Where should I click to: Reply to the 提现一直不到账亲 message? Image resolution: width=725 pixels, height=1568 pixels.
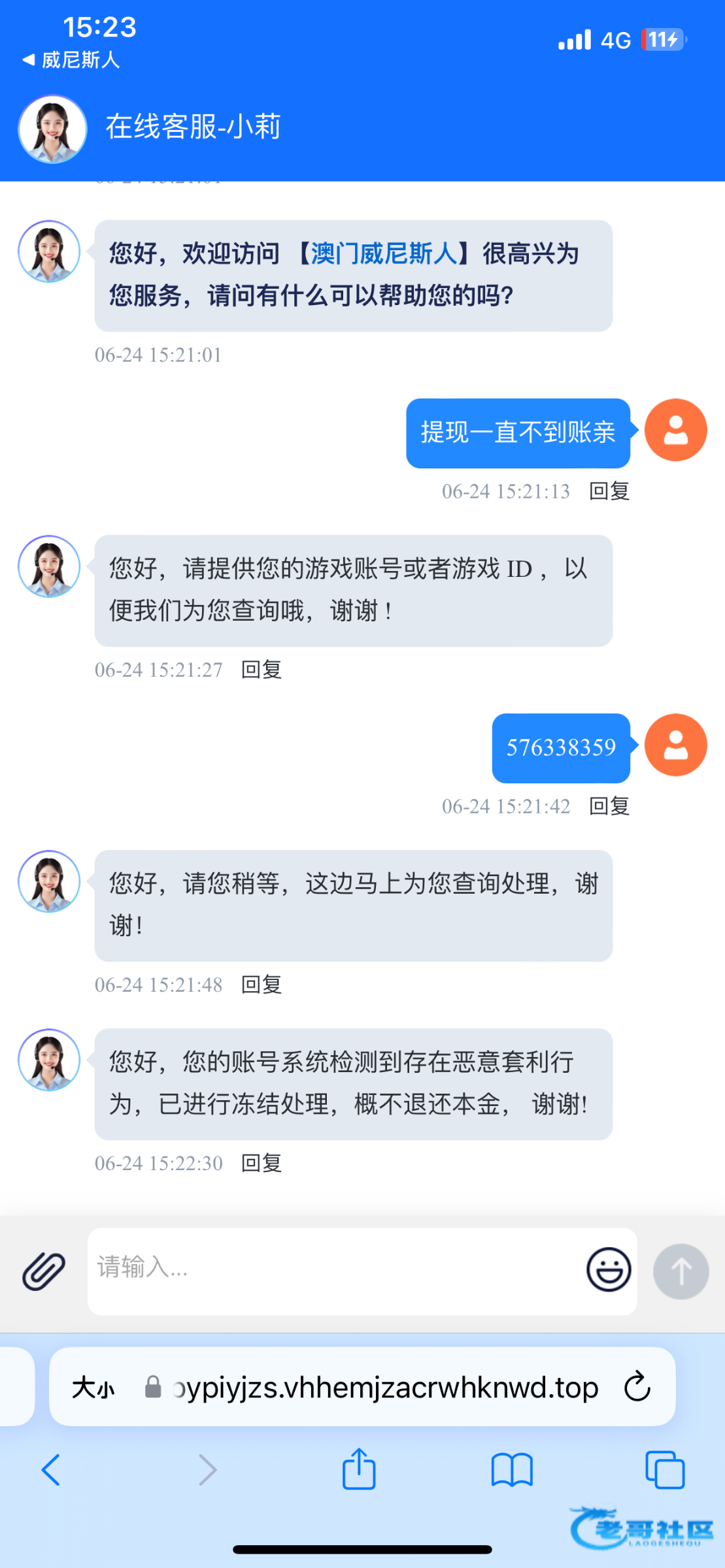tap(609, 491)
